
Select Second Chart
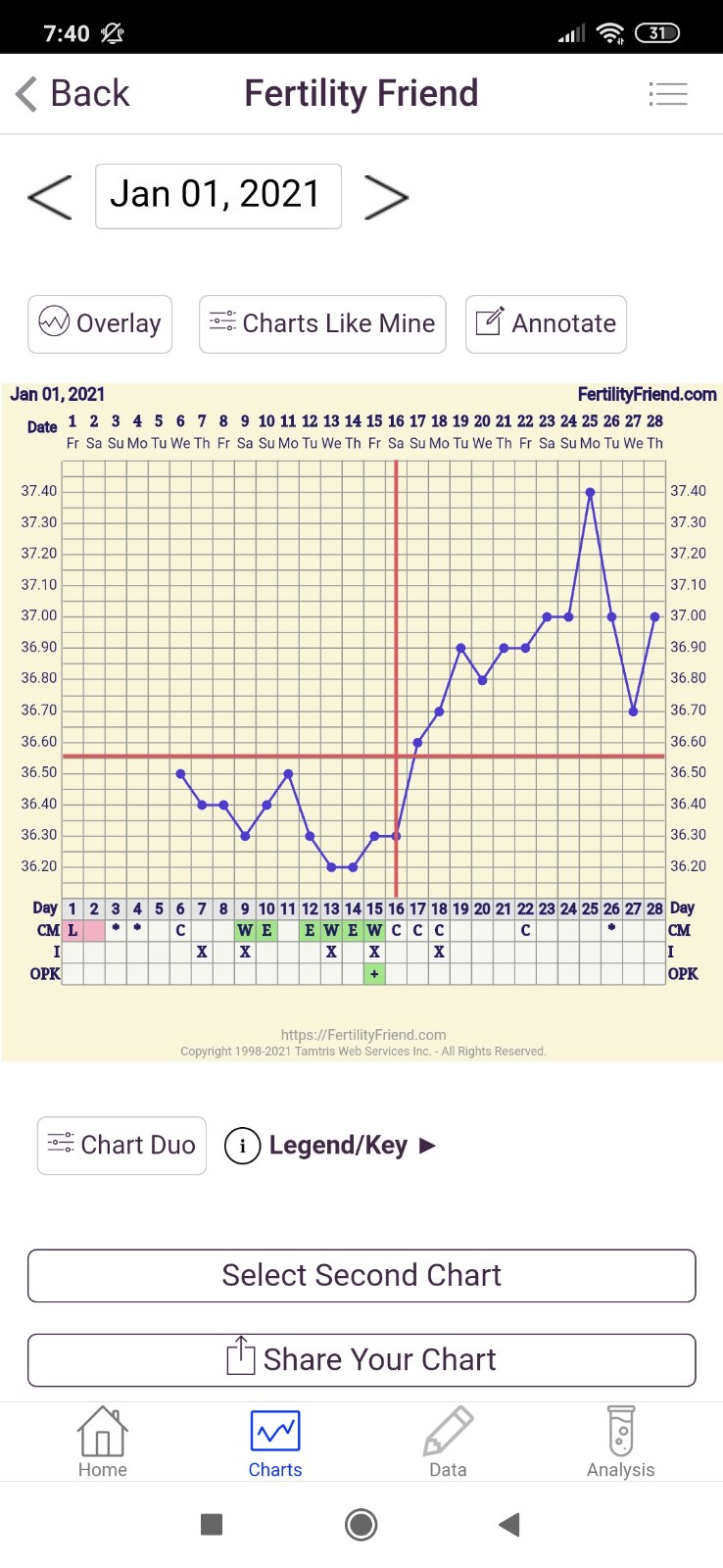point(361,1275)
